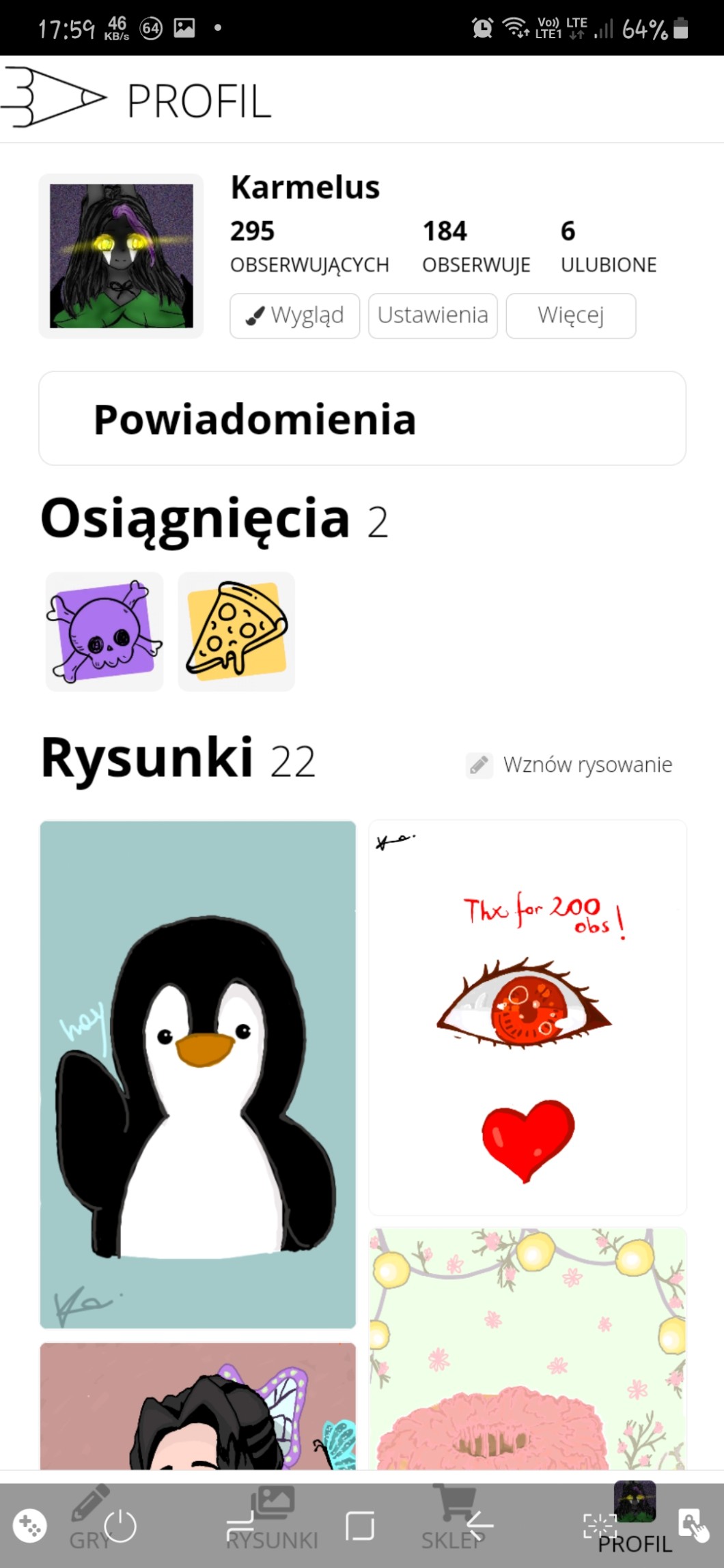This screenshot has height=1568, width=724.
Task: View the 184 Obserwuje following list
Action: [475, 246]
